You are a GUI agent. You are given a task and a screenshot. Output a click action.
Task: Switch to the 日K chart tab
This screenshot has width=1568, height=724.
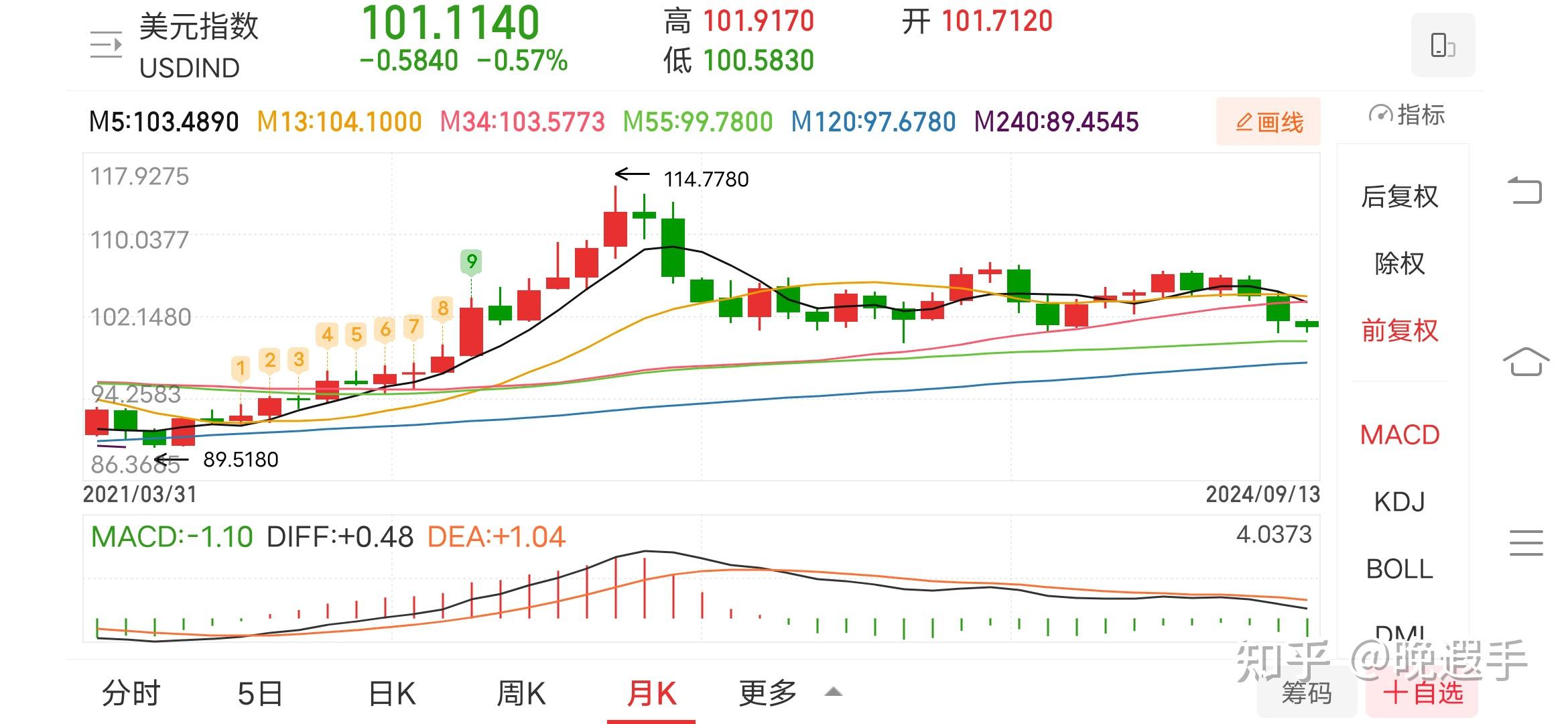click(x=392, y=693)
